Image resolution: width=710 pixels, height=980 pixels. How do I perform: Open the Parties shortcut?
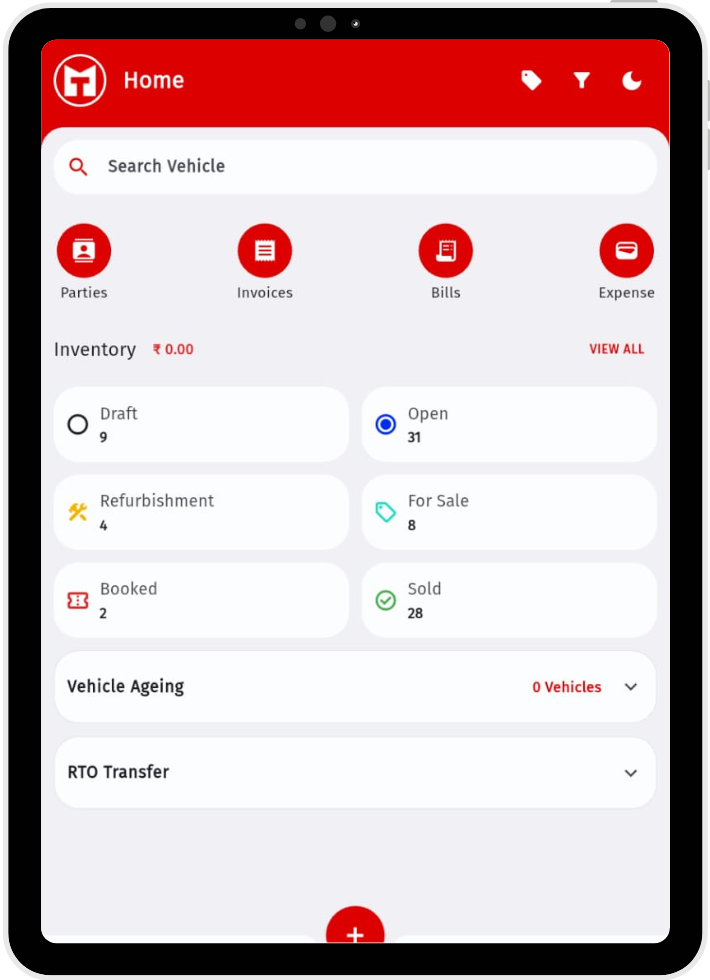click(84, 251)
